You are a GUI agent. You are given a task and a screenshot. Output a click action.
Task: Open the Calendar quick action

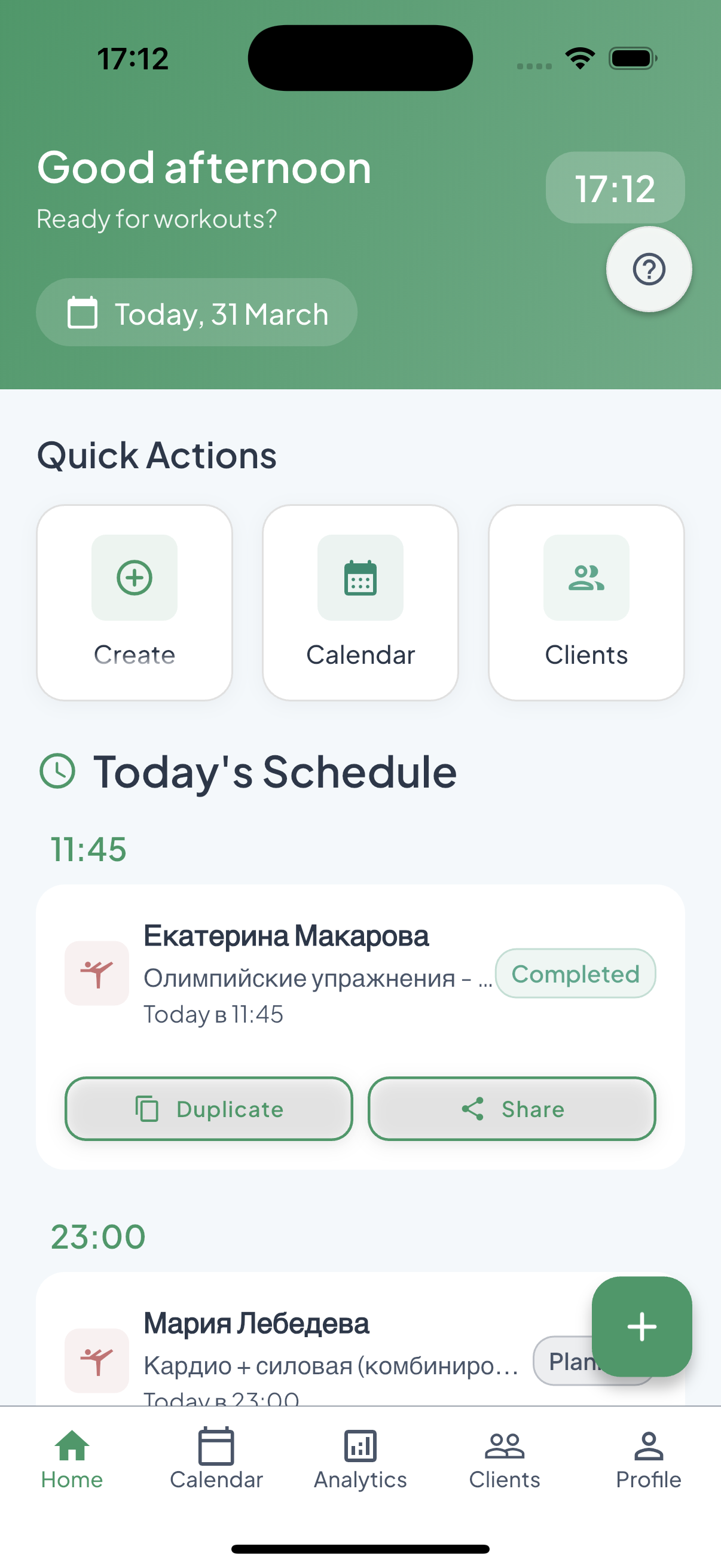pos(360,603)
